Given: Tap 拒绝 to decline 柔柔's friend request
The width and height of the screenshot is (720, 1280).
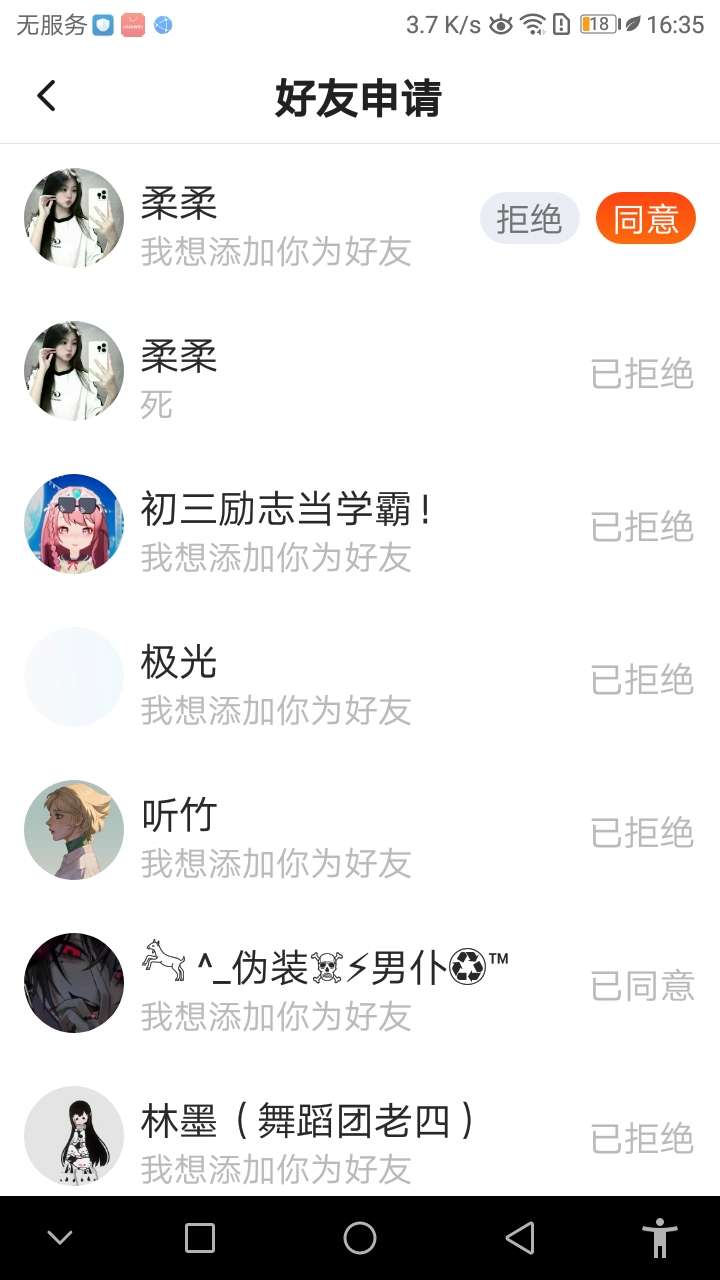Looking at the screenshot, I should [529, 218].
